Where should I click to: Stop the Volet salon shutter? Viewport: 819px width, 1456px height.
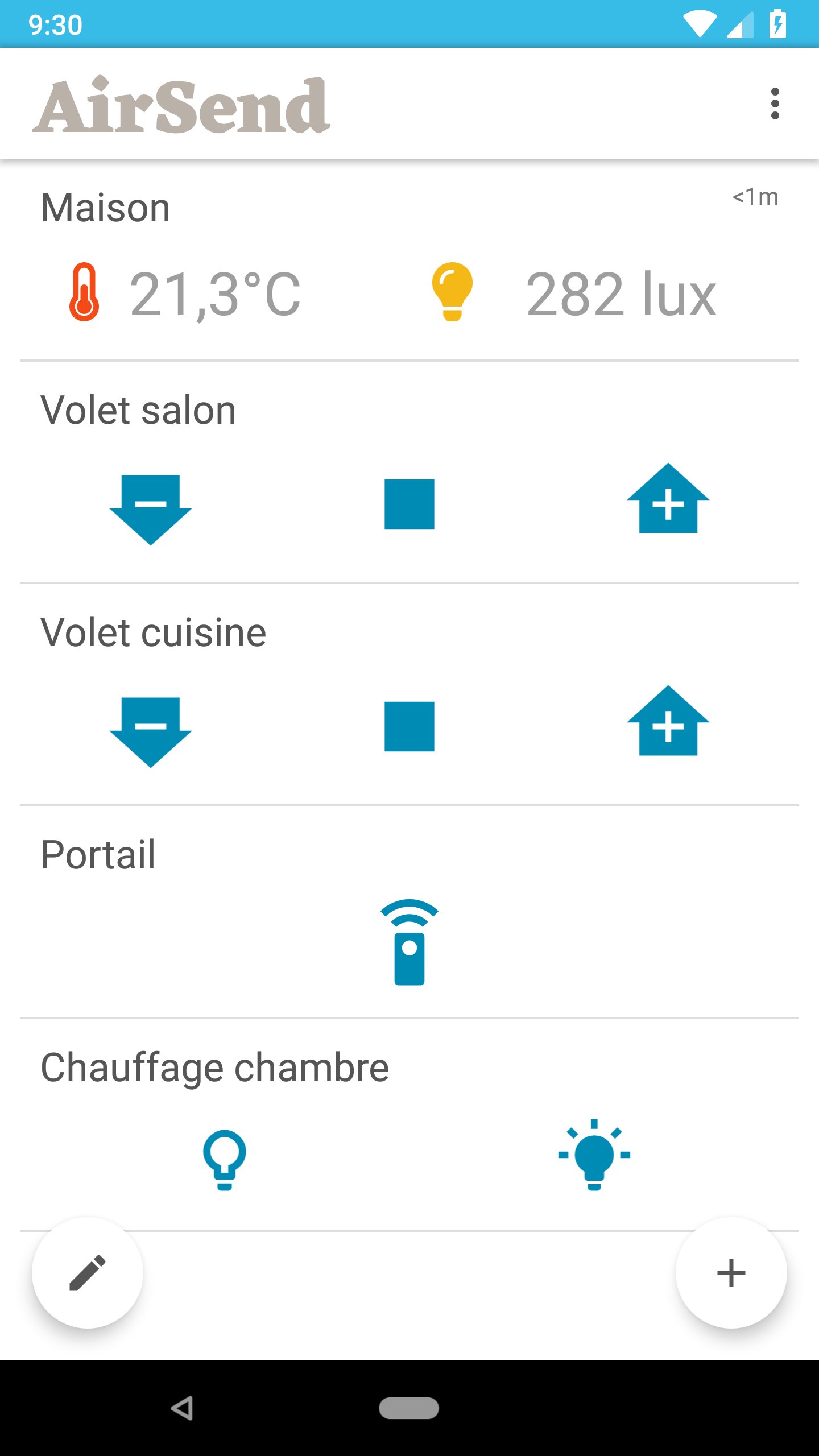click(x=409, y=504)
